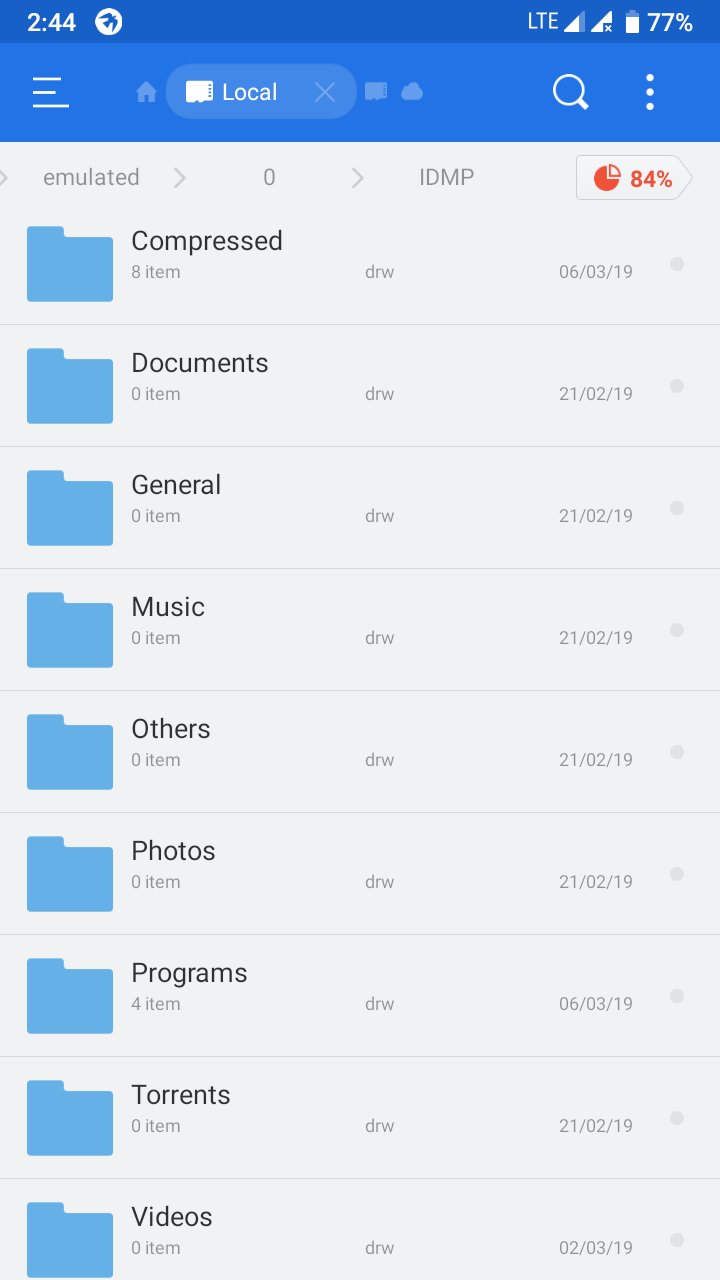Jump to folder 0 in breadcrumb
720x1280 pixels.
pos(269,177)
